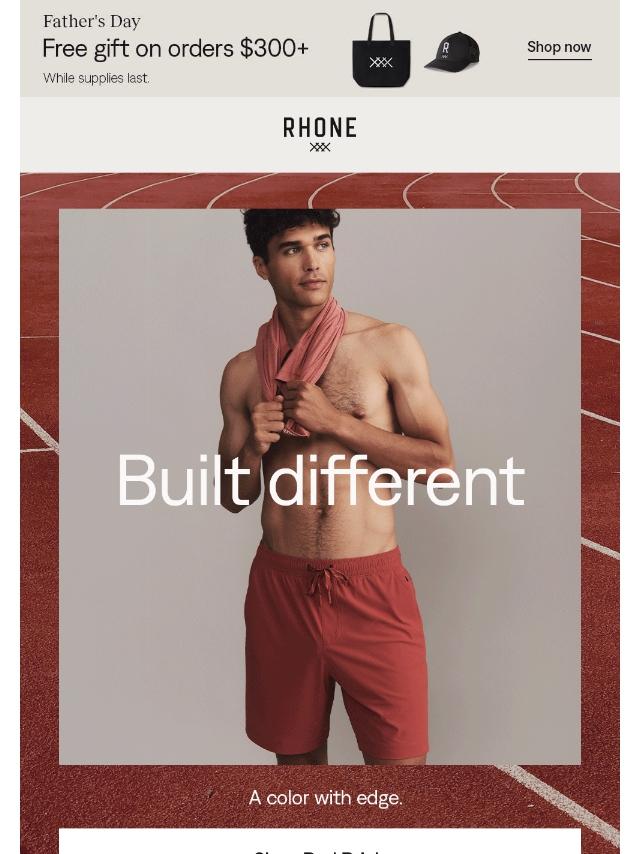
Task: Tap the Shop now link in Father's Day banner
Action: coord(559,47)
